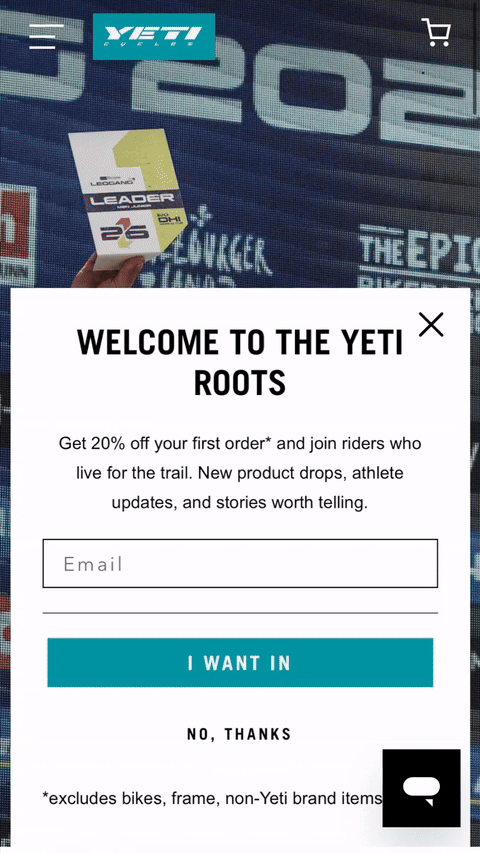This screenshot has width=480, height=853.
Task: Close the welcome popup
Action: pyautogui.click(x=431, y=325)
